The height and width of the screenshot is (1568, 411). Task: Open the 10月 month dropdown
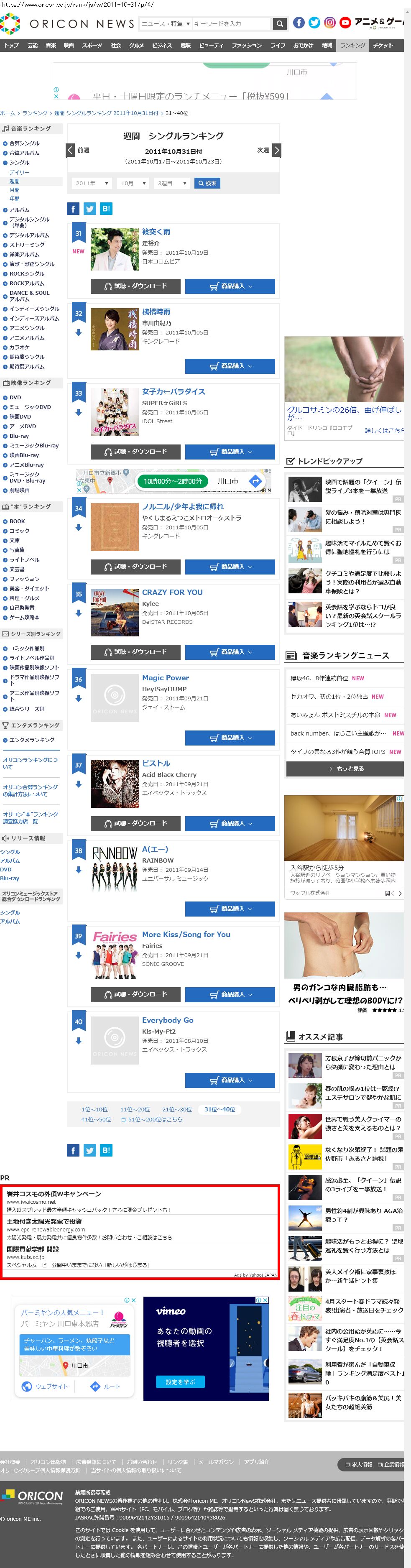coord(133,183)
